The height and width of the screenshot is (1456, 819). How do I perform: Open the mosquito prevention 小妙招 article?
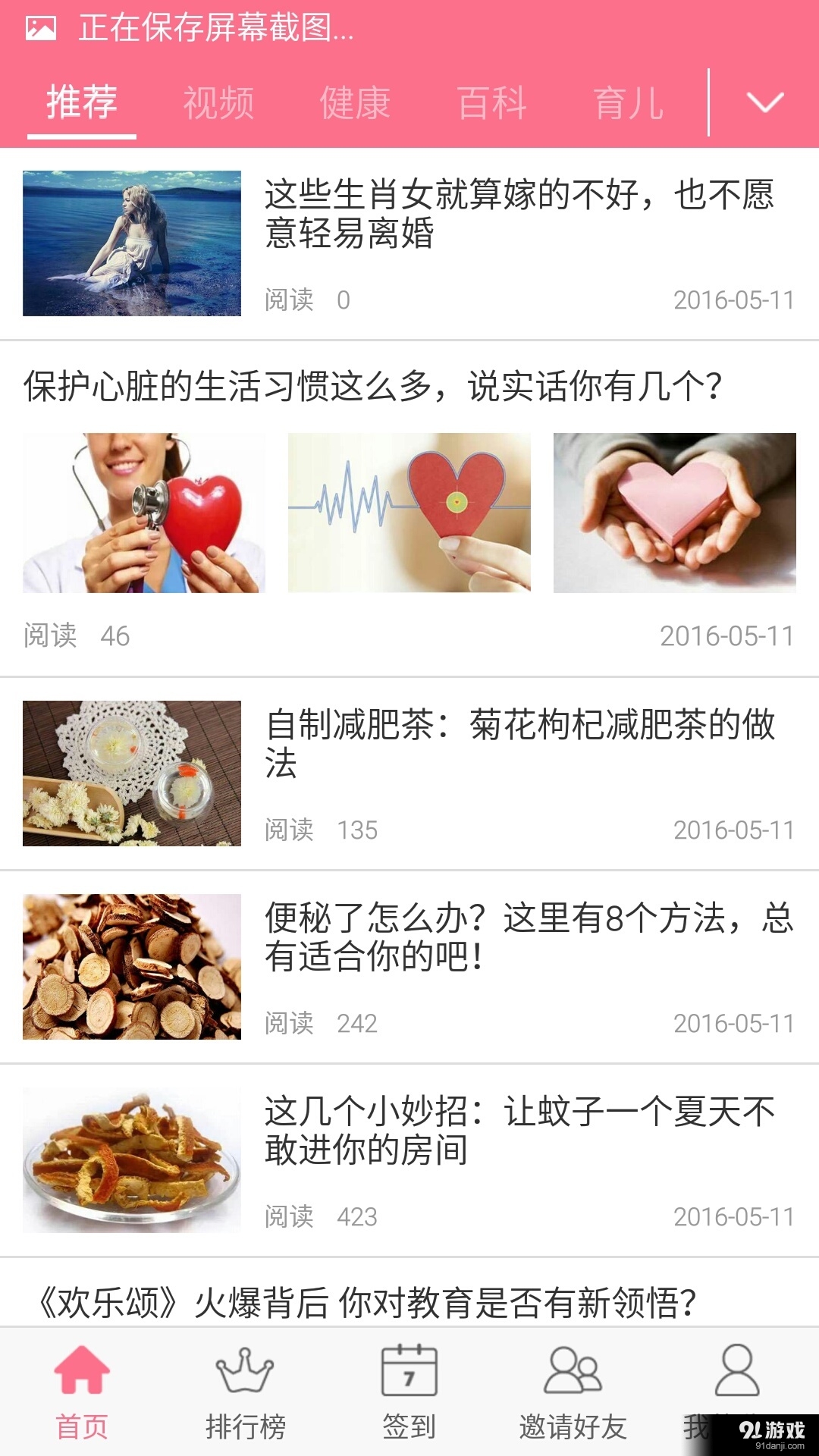pyautogui.click(x=523, y=1130)
